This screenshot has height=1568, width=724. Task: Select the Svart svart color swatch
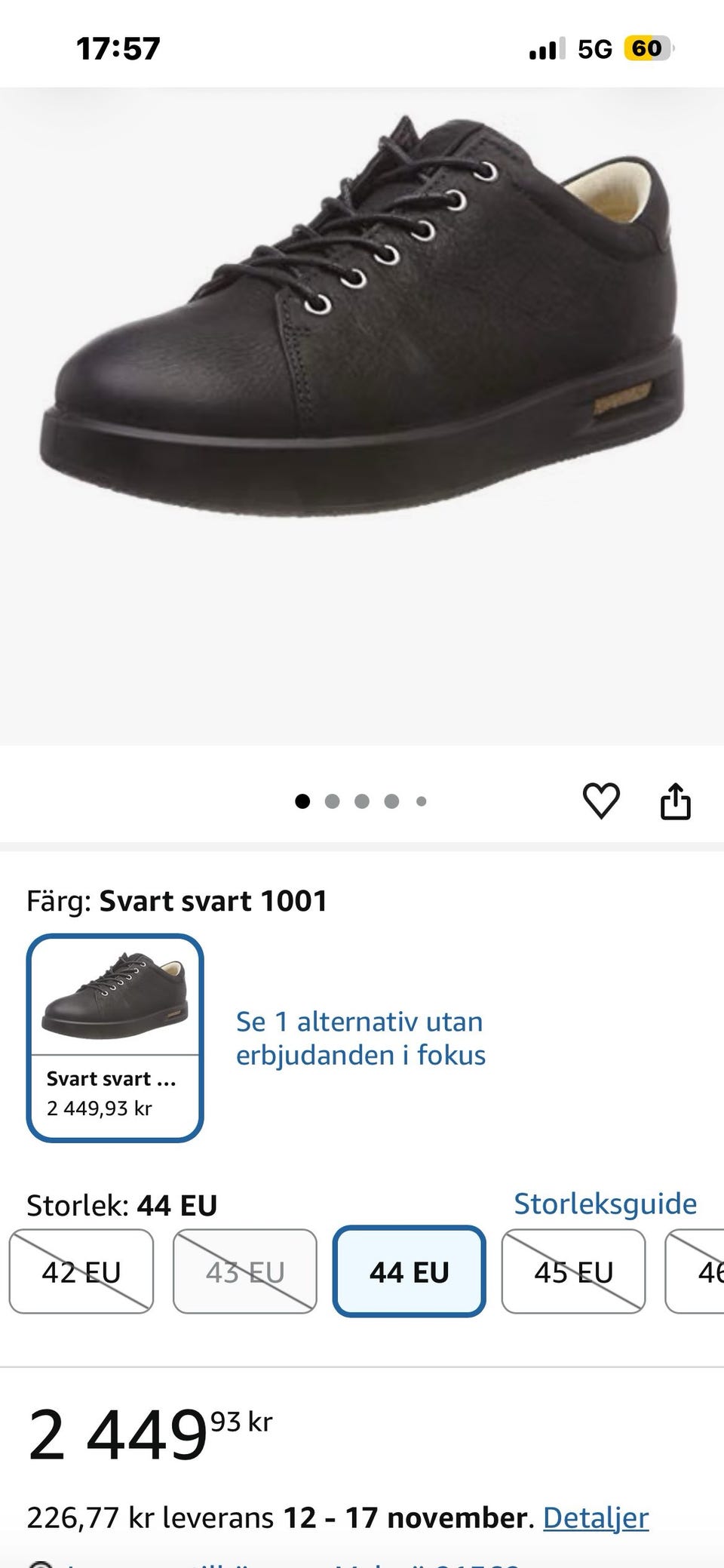115,1038
